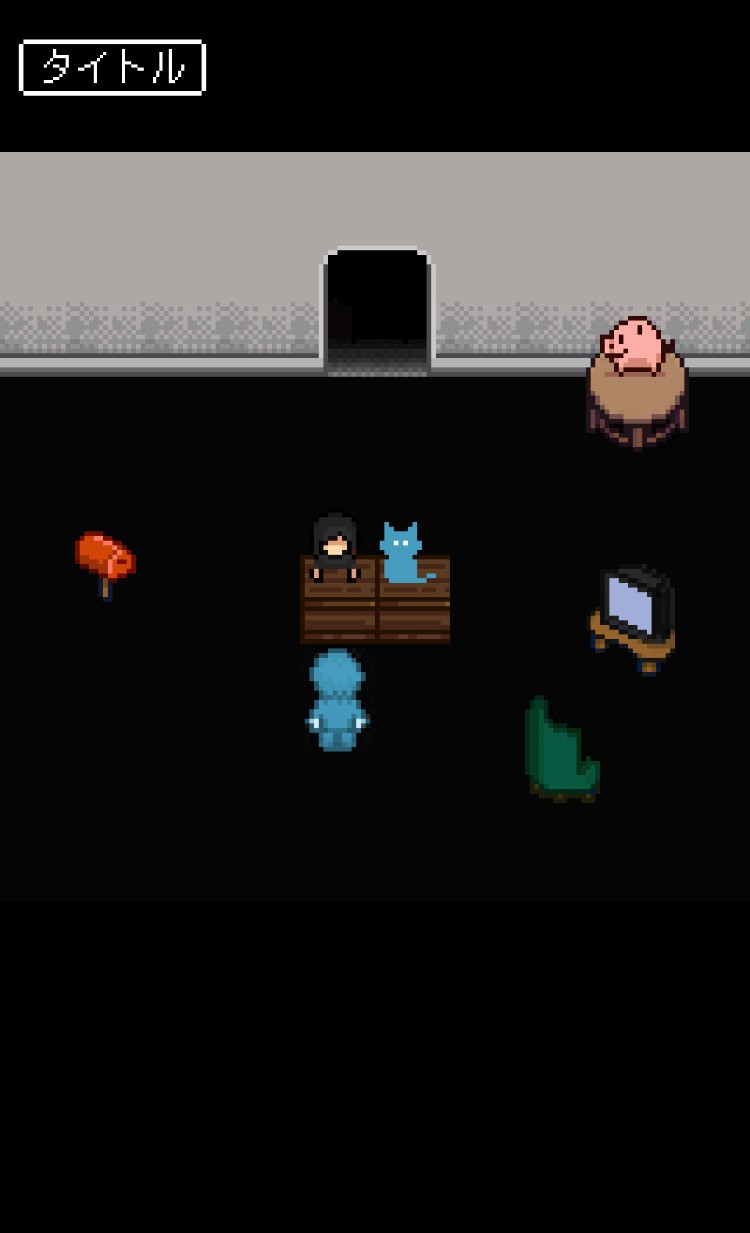Tap the pink pig on the round table
Screen dimensions: 750x1233
click(635, 346)
